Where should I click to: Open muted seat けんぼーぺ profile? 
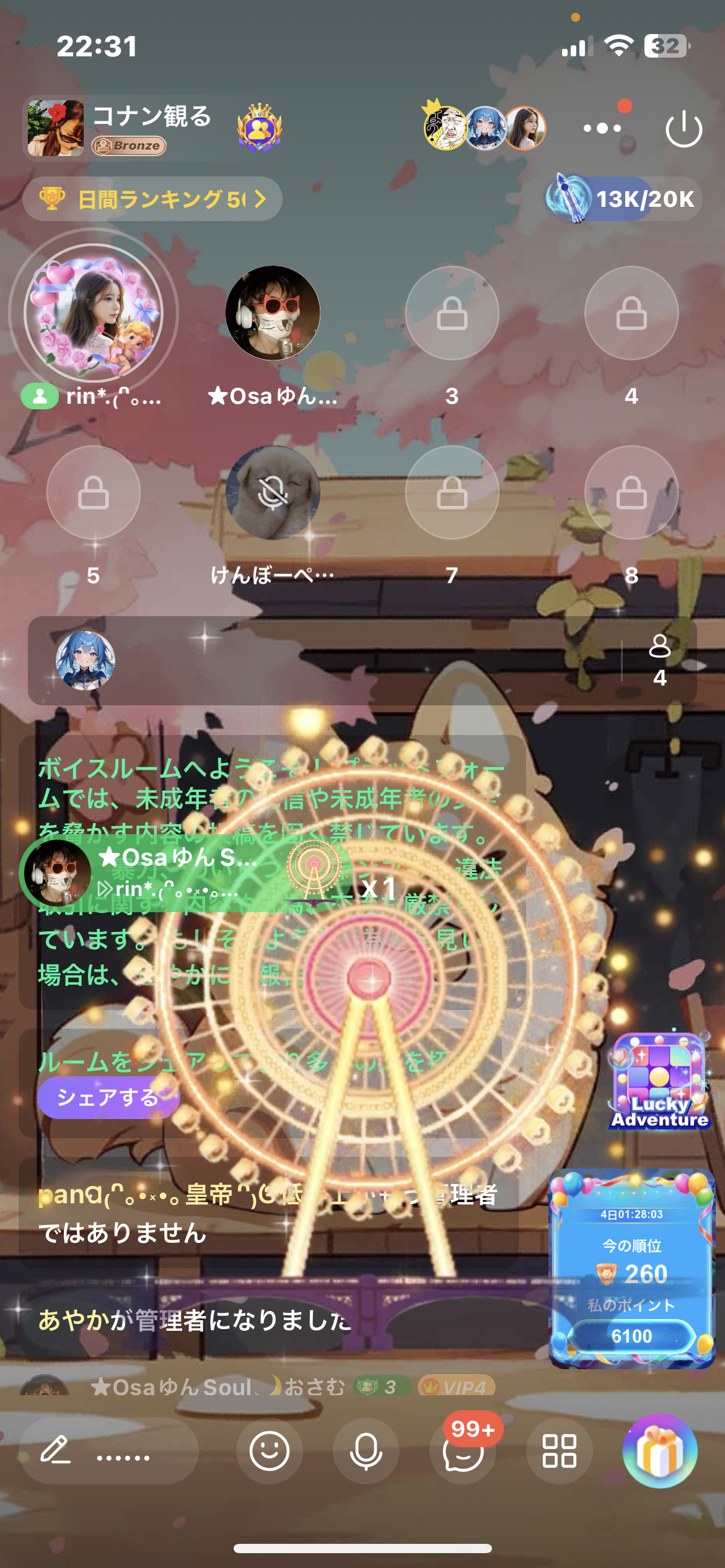[x=273, y=492]
